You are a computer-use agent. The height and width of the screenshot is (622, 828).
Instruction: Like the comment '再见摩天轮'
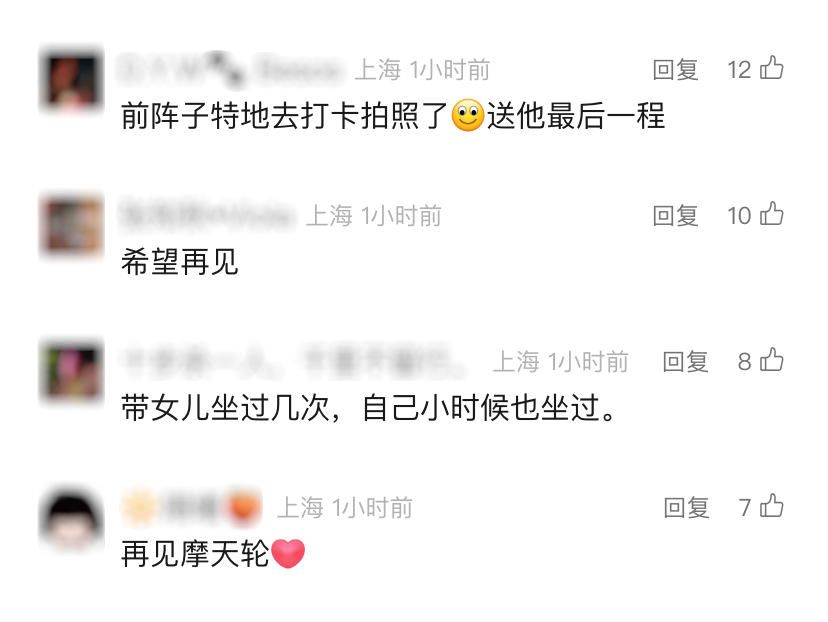[771, 506]
